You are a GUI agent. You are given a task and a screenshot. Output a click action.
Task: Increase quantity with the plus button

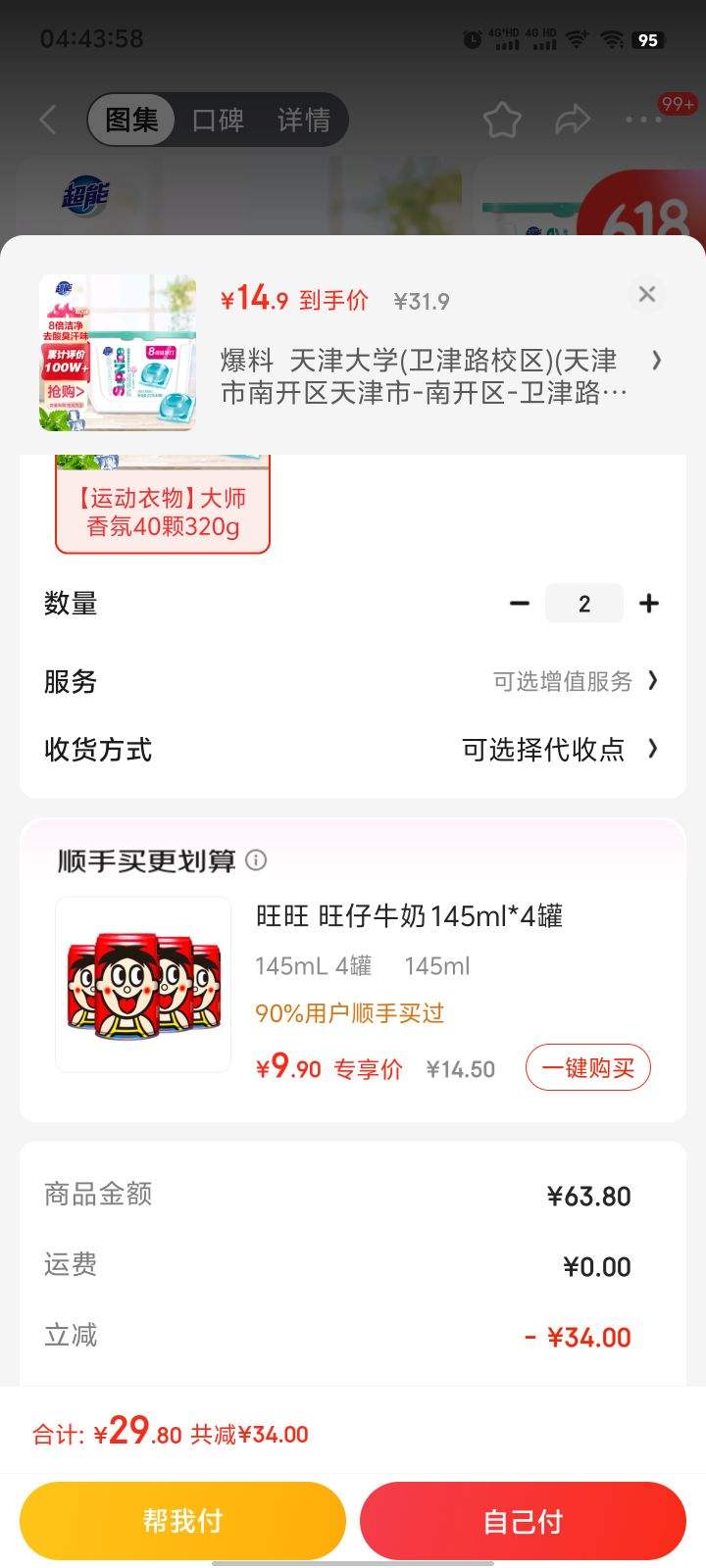pyautogui.click(x=649, y=604)
